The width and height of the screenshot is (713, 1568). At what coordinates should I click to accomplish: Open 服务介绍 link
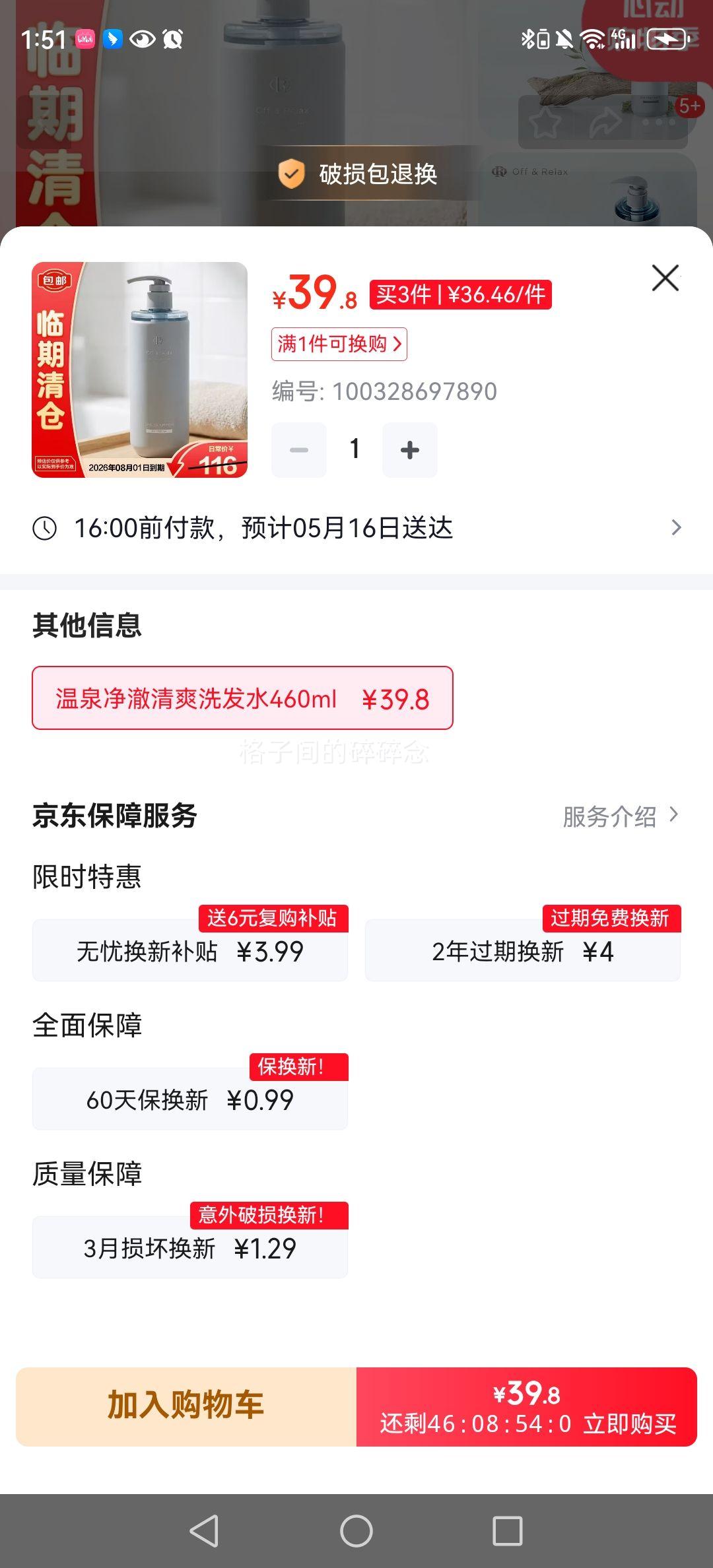tap(621, 816)
